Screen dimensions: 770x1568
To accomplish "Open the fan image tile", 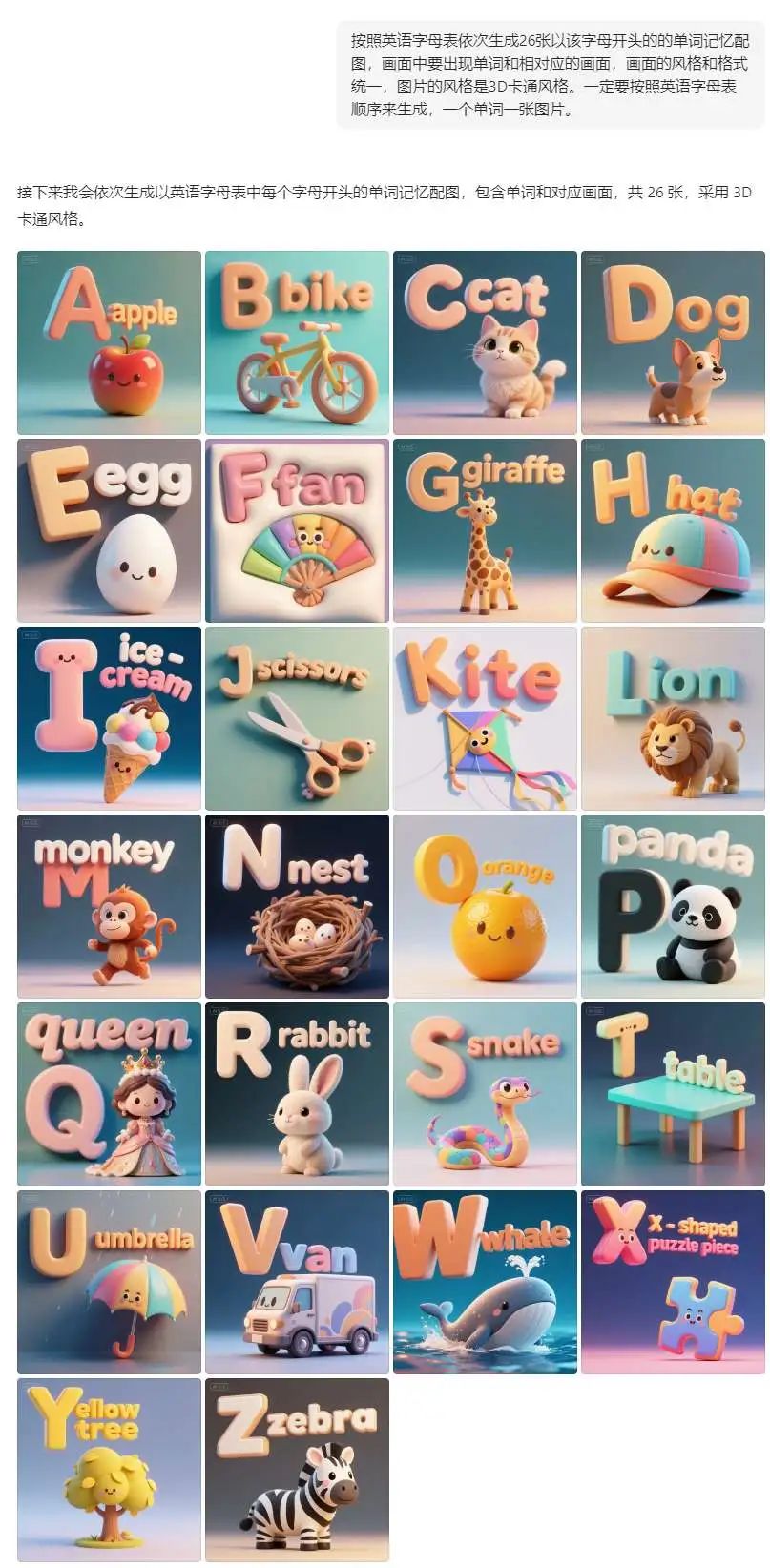I will [297, 530].
